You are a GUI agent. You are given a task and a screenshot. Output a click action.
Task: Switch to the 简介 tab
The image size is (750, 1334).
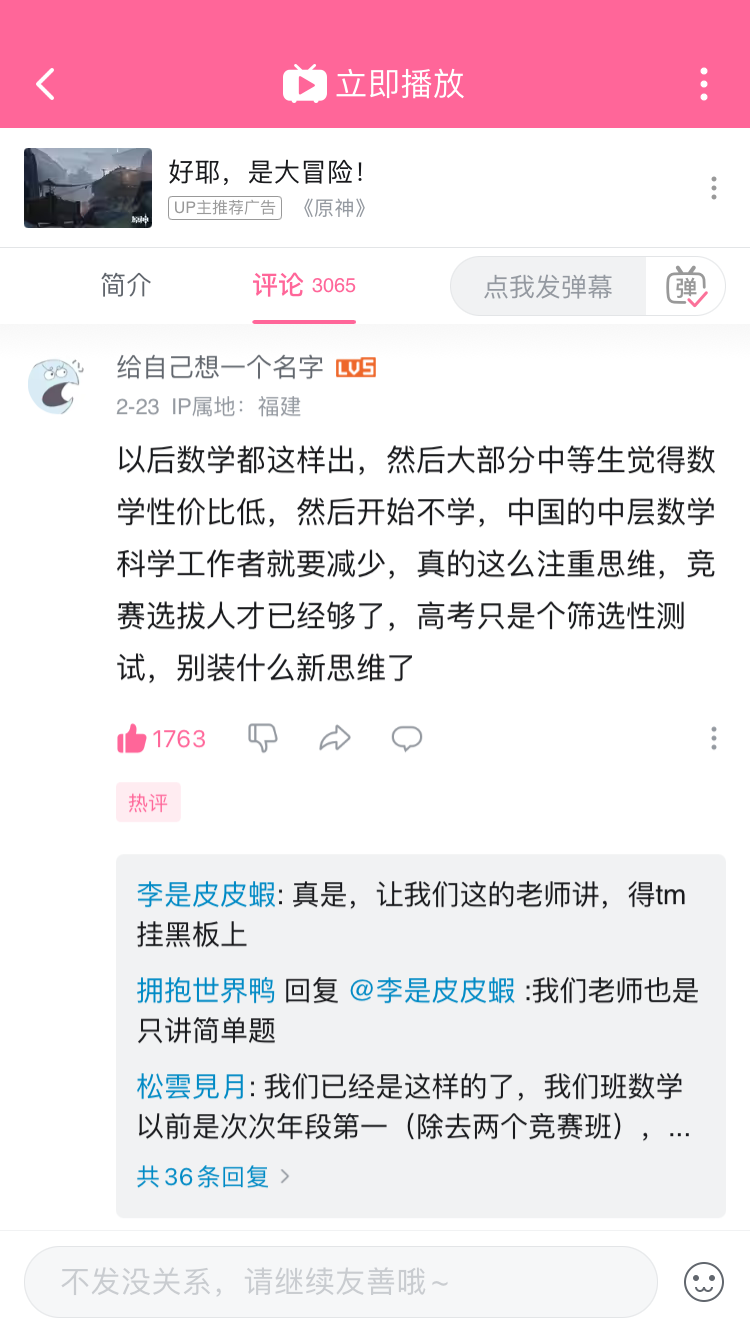[x=126, y=286]
